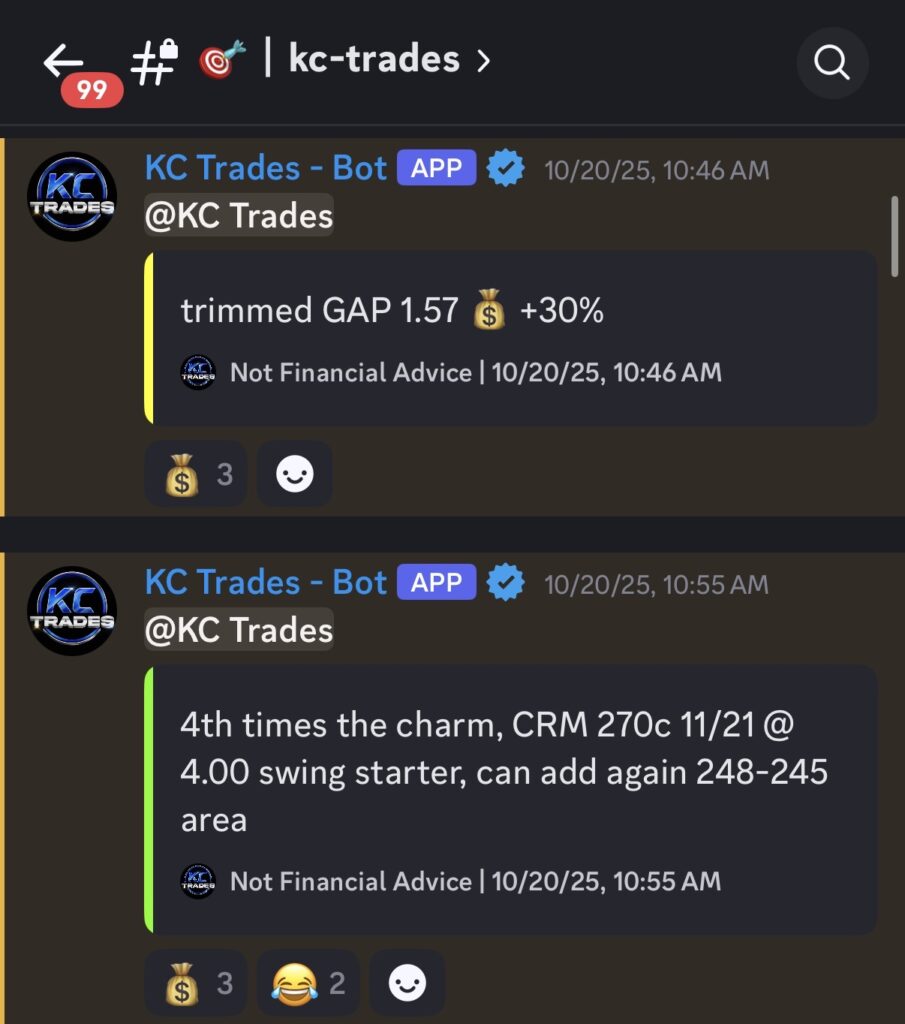905x1024 pixels.
Task: Search messages in this channel
Action: point(832,63)
